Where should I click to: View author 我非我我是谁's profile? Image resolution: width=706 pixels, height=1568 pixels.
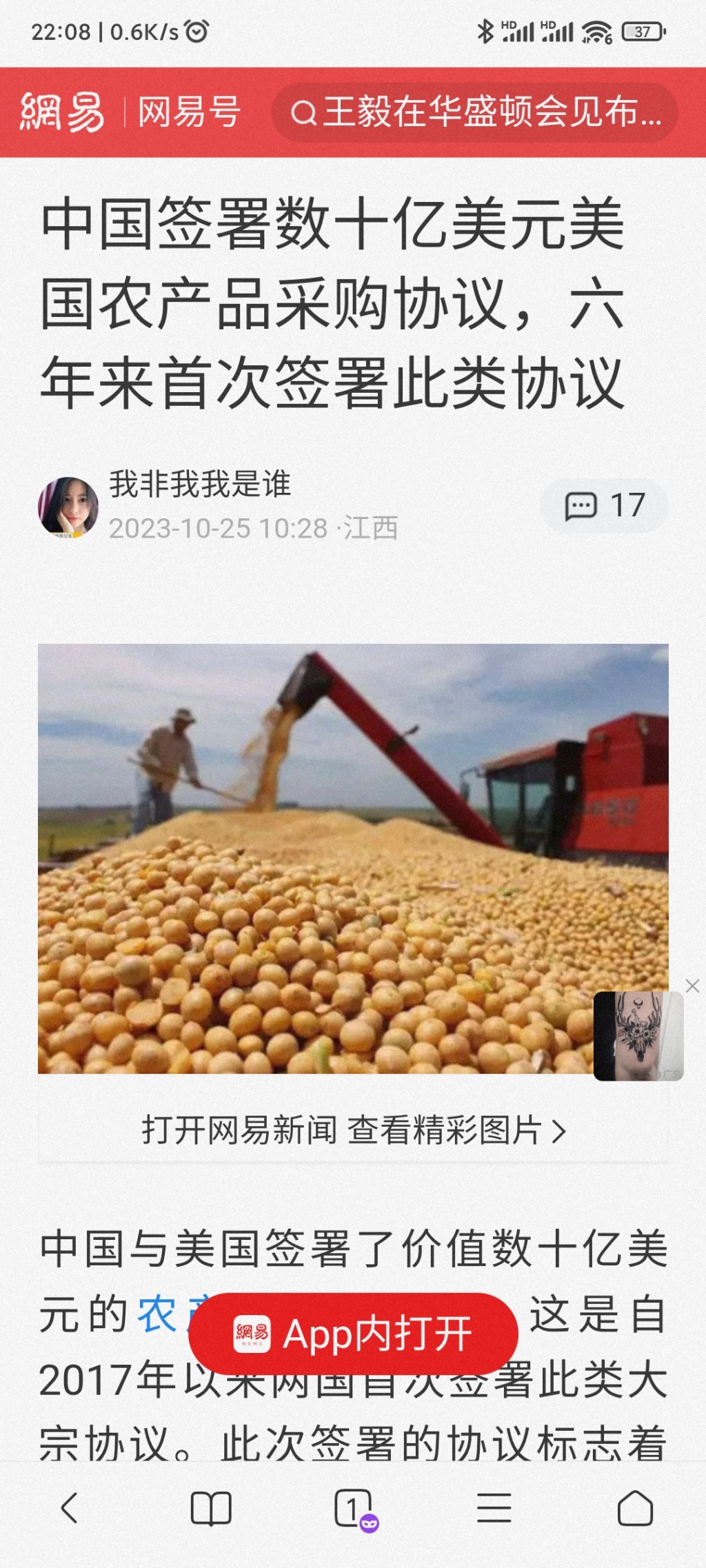pyautogui.click(x=199, y=484)
